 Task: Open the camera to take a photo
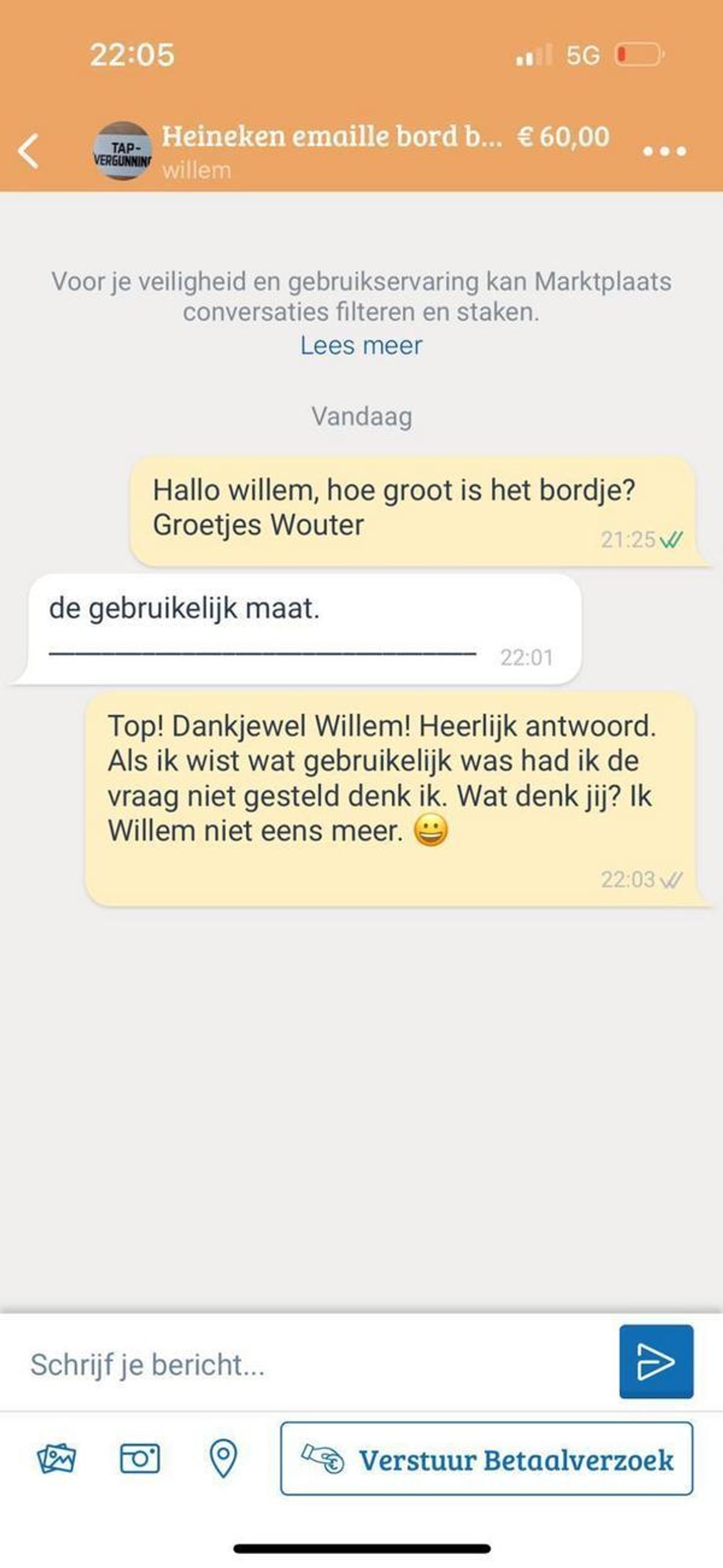point(140,1458)
